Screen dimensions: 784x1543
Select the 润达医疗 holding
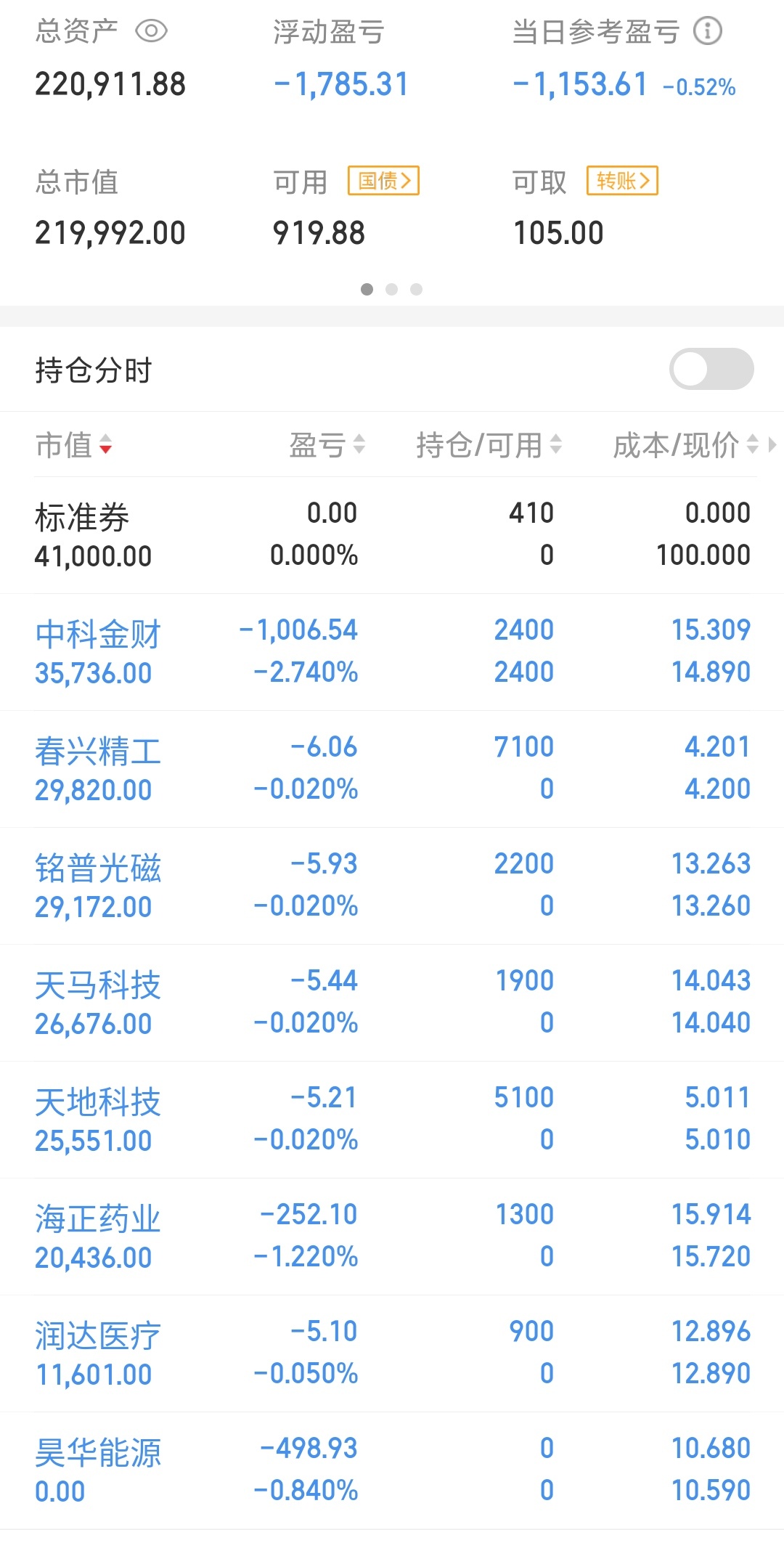point(392,1353)
